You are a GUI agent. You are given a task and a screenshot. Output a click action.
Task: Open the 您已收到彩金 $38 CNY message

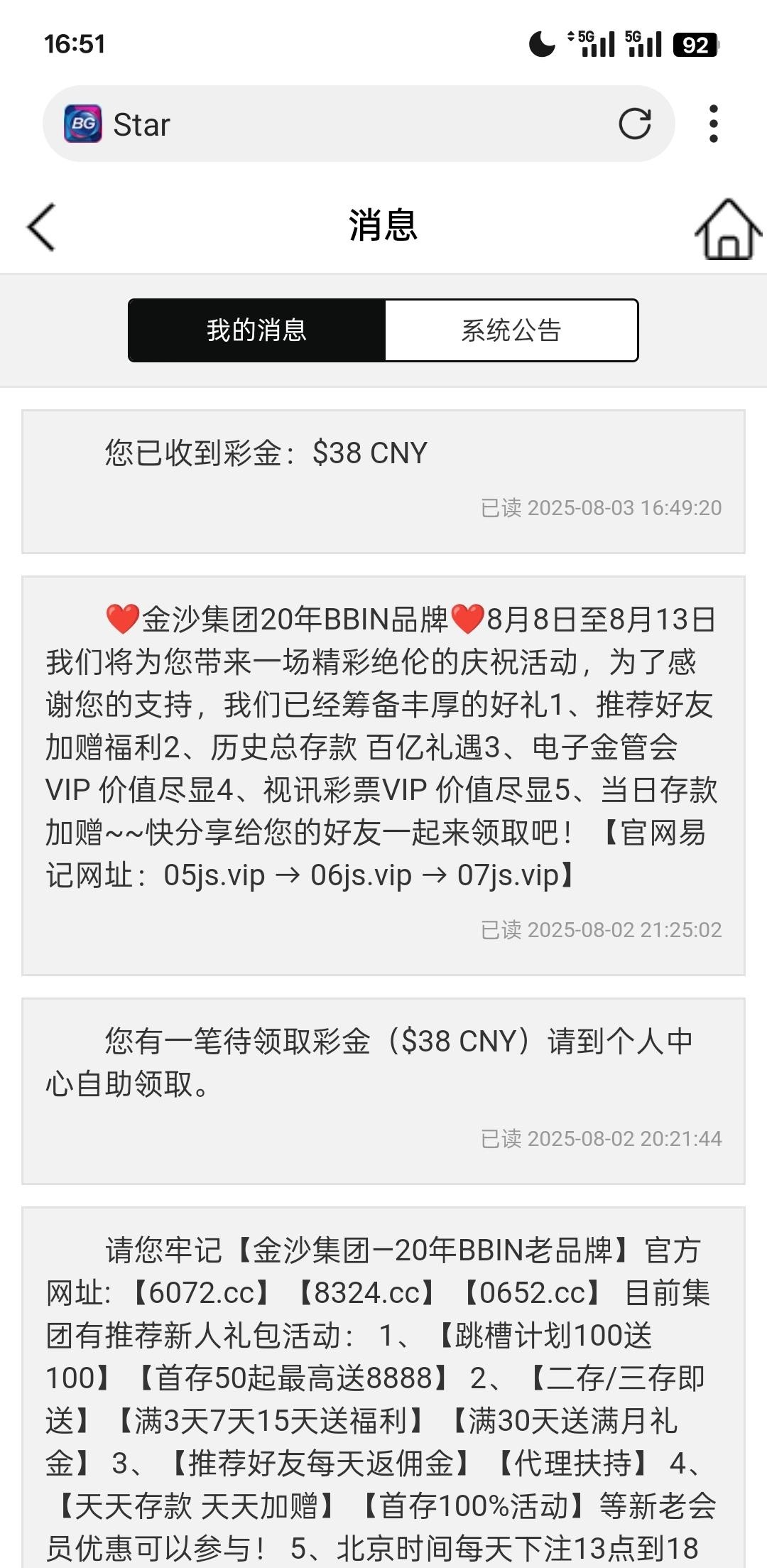pyautogui.click(x=383, y=481)
